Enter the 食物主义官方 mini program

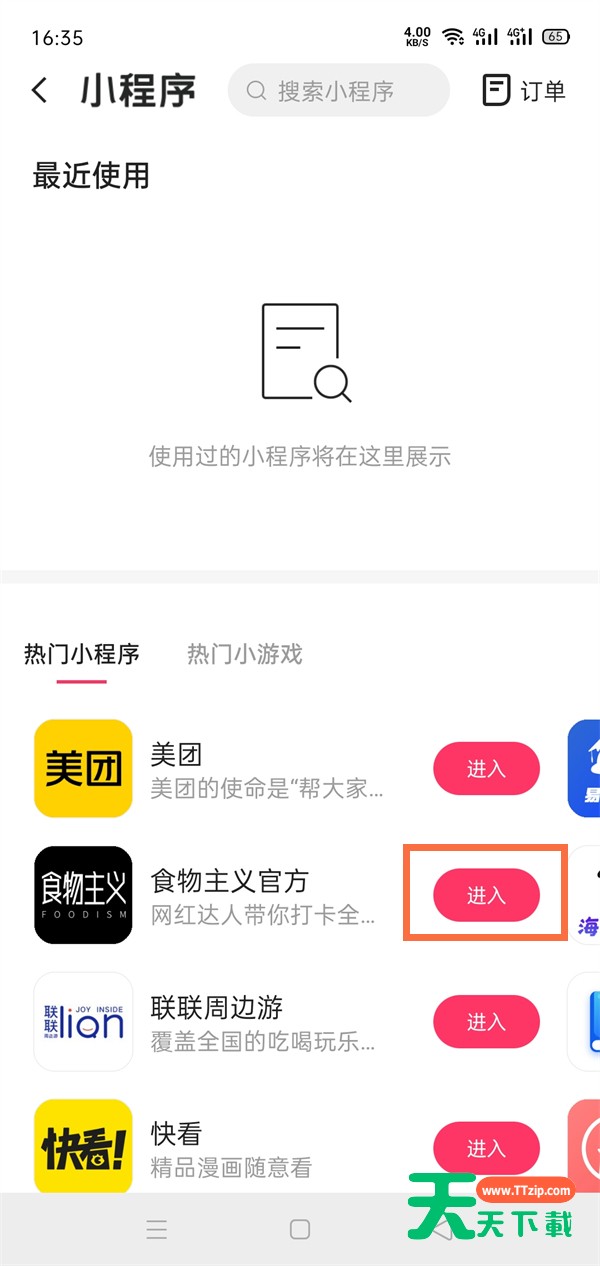(x=486, y=895)
